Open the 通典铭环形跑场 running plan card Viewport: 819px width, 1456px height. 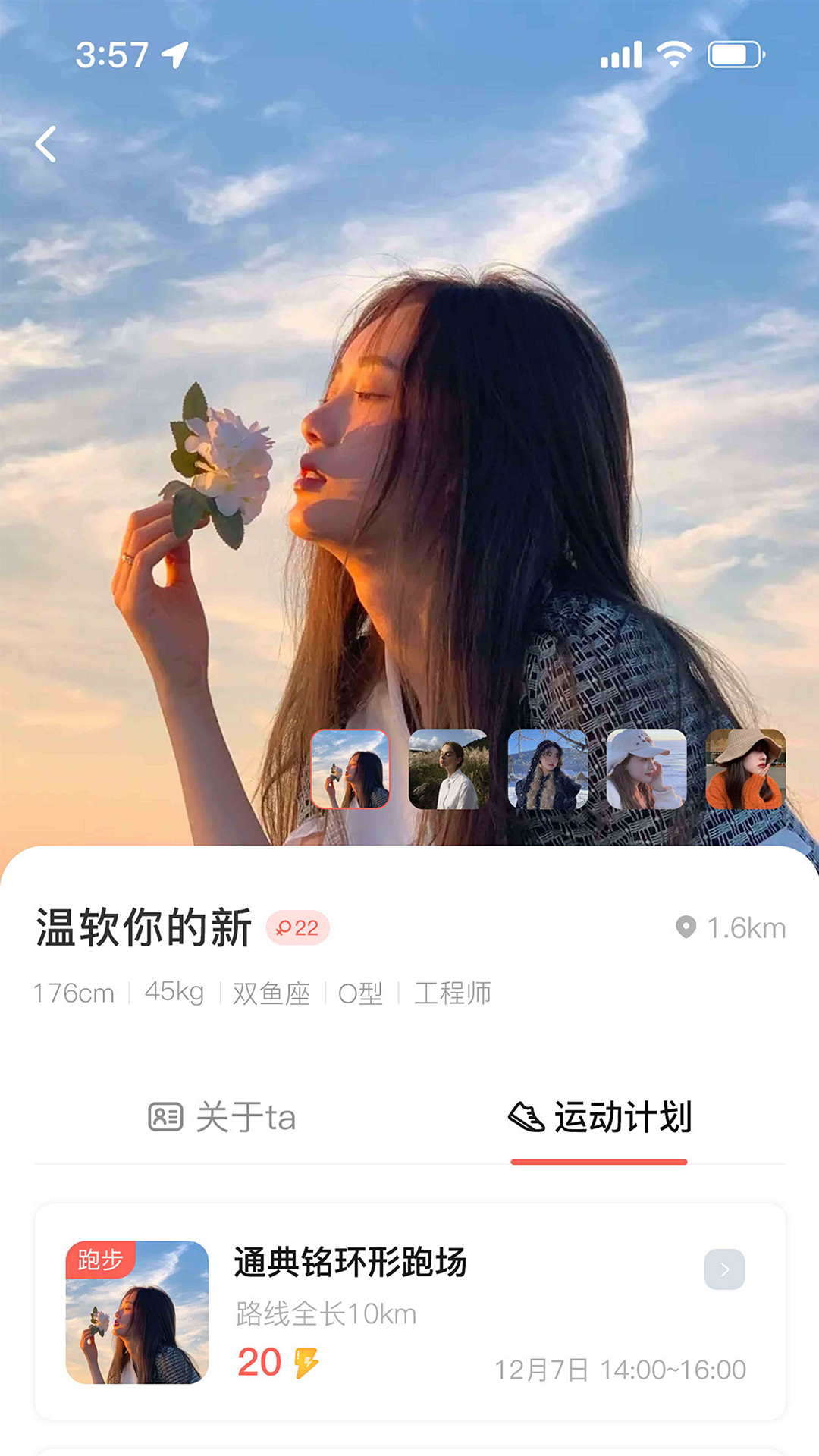(409, 1311)
